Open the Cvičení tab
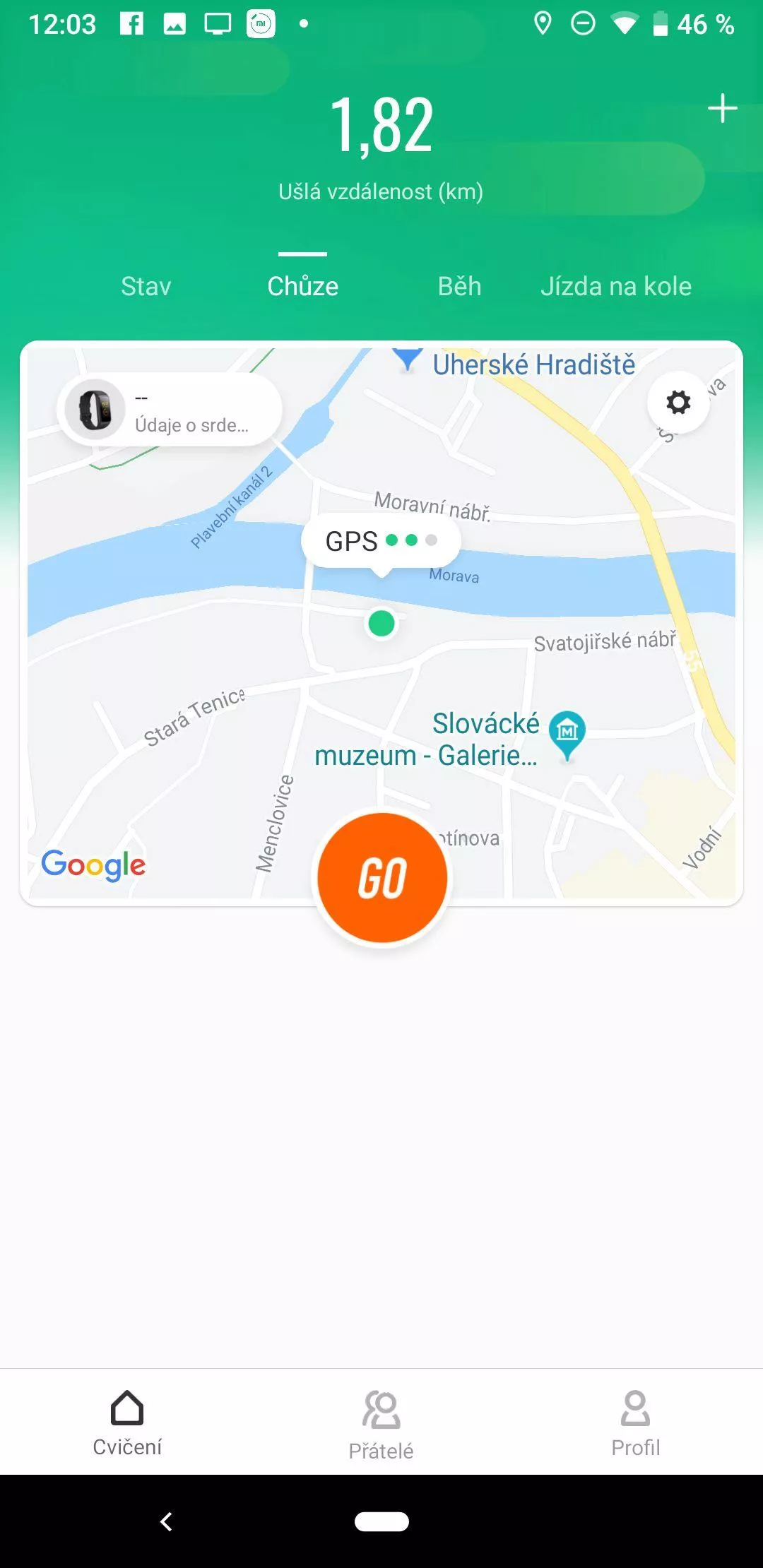 click(x=127, y=1423)
